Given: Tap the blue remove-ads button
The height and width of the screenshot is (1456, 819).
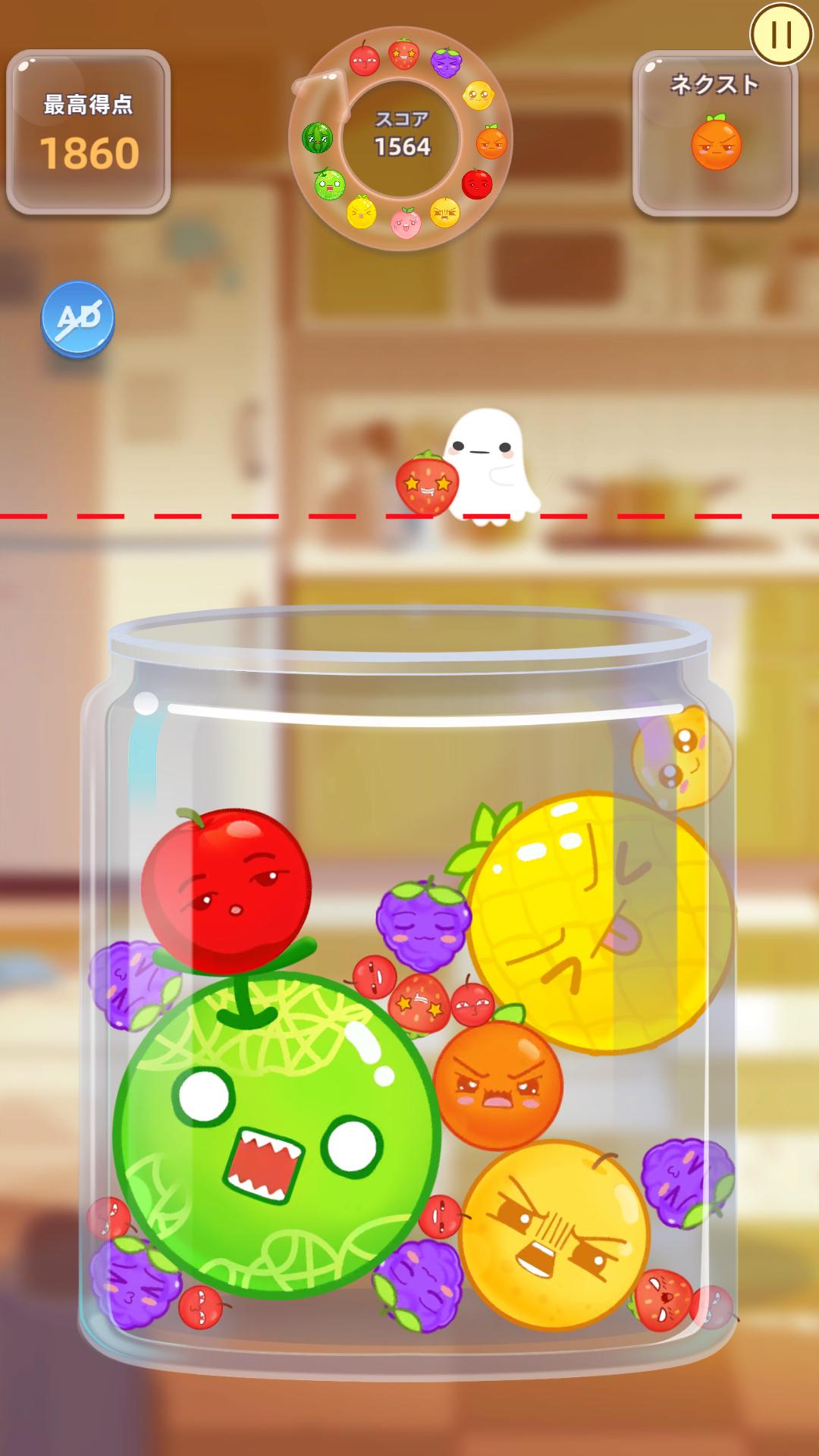Looking at the screenshot, I should (77, 318).
